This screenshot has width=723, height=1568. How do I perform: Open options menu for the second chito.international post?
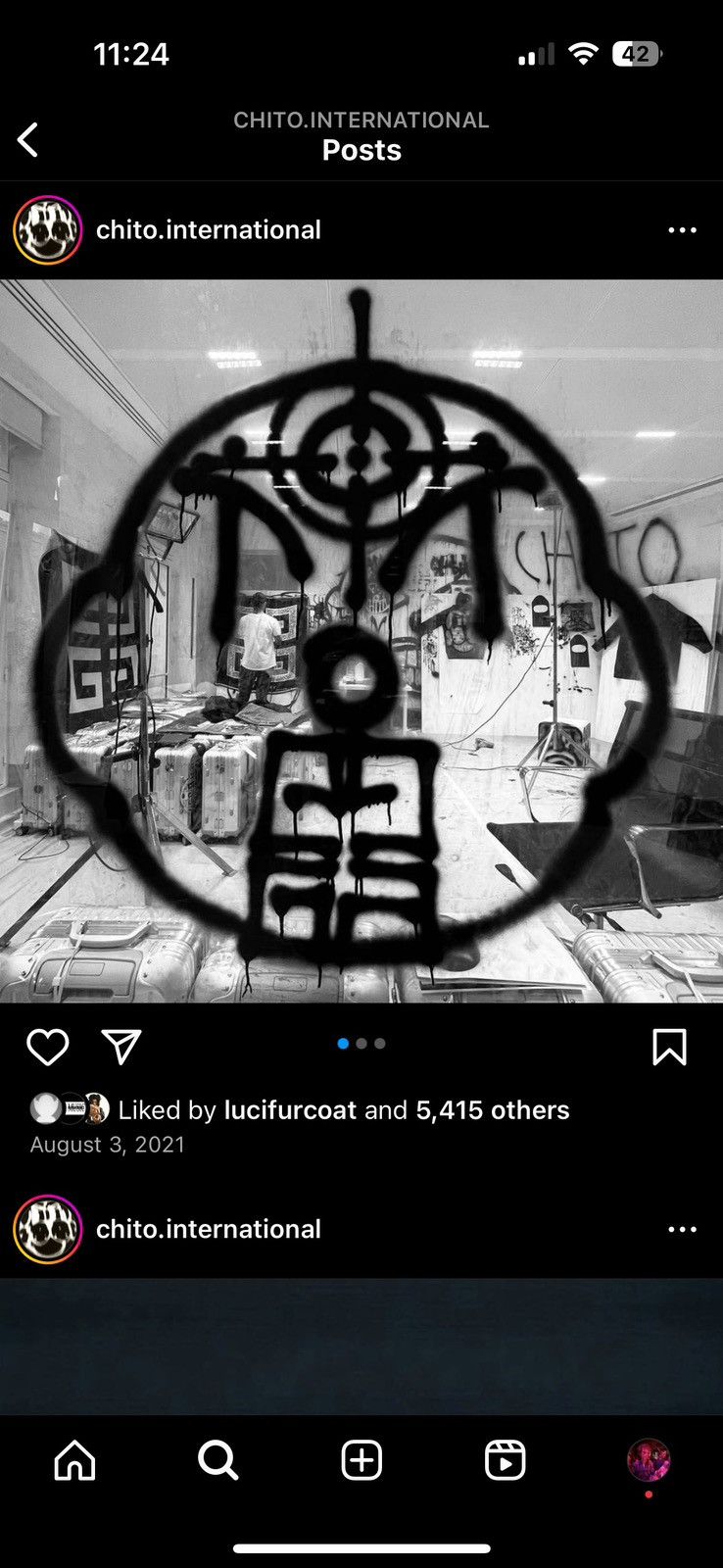(x=682, y=1229)
